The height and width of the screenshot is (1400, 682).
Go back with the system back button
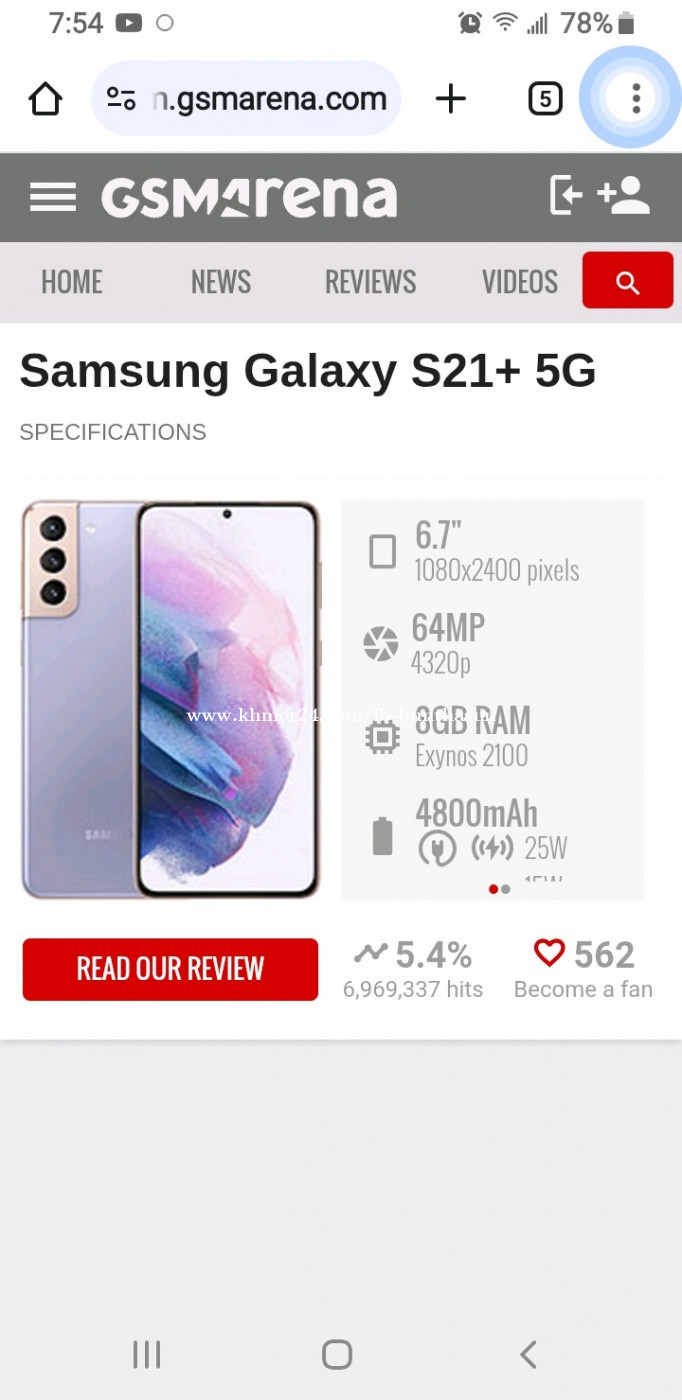(x=528, y=1355)
